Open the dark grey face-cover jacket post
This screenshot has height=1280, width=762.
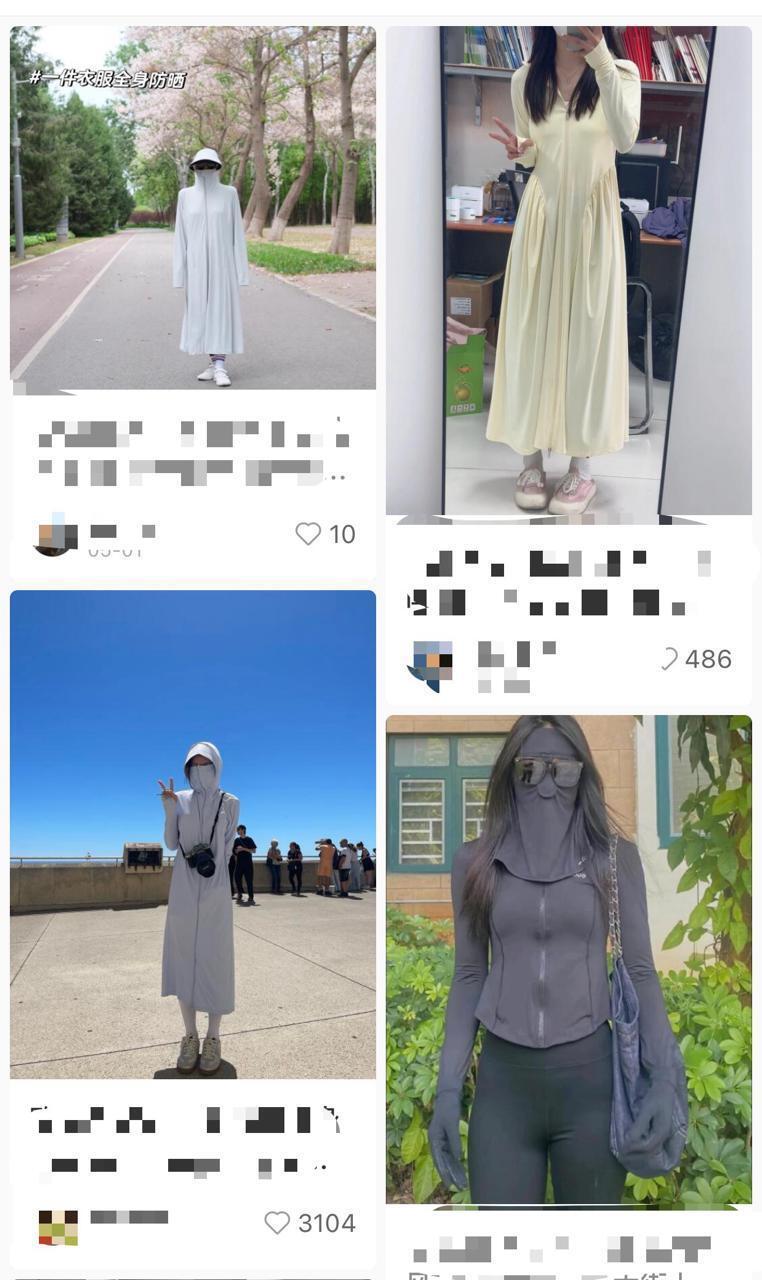click(568, 958)
